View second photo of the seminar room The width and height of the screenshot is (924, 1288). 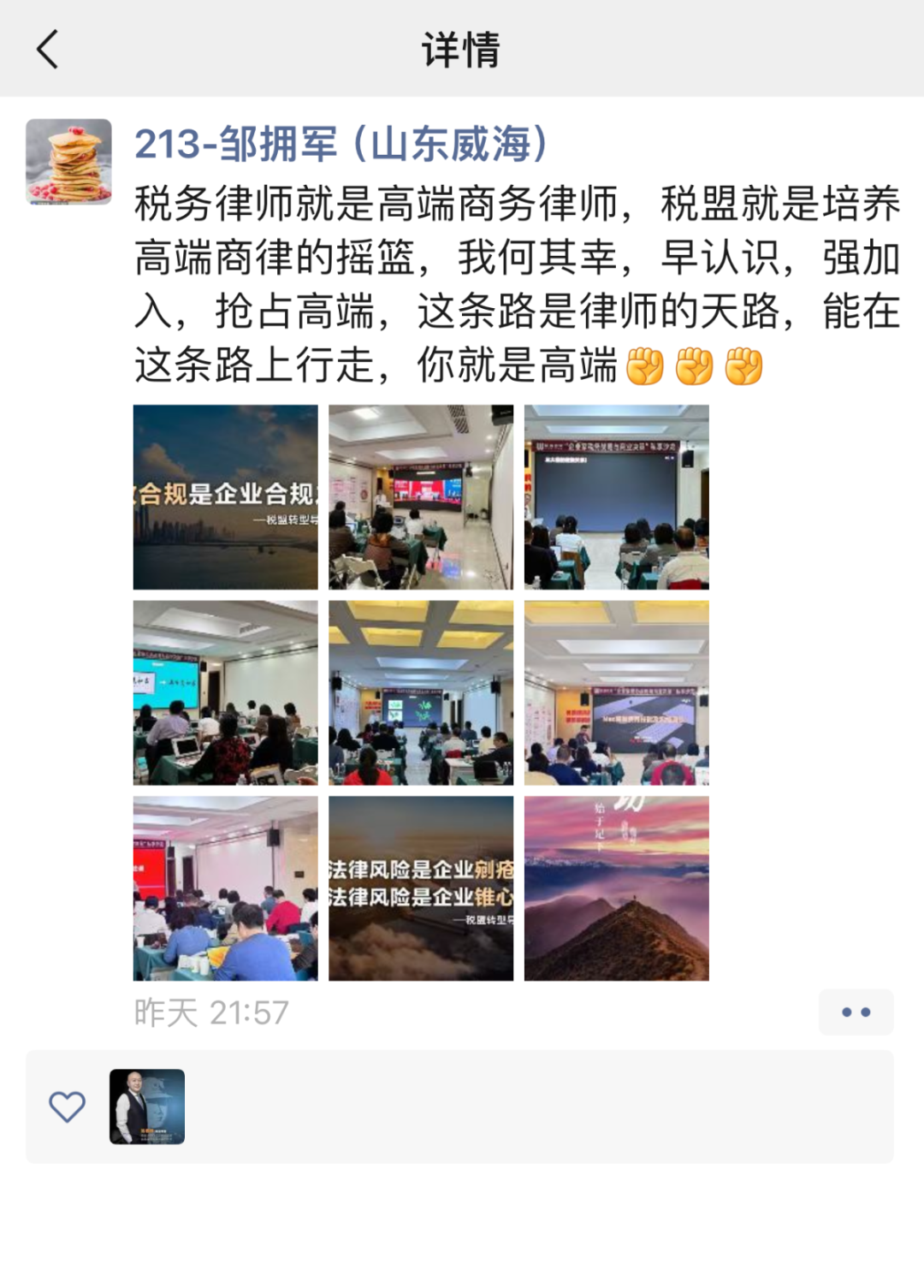pyautogui.click(x=421, y=497)
